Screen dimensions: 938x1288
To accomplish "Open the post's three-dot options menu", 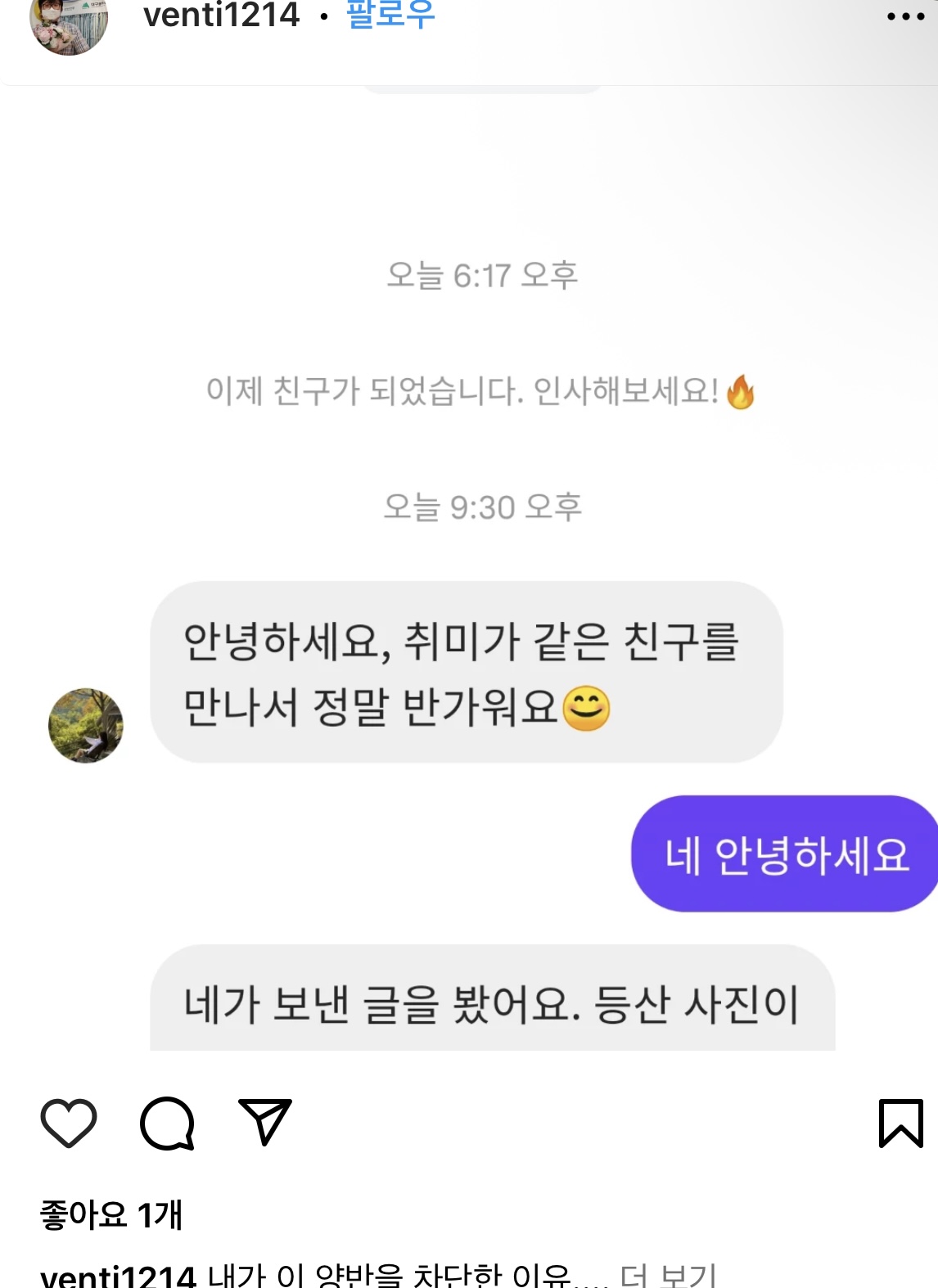I will (x=905, y=16).
